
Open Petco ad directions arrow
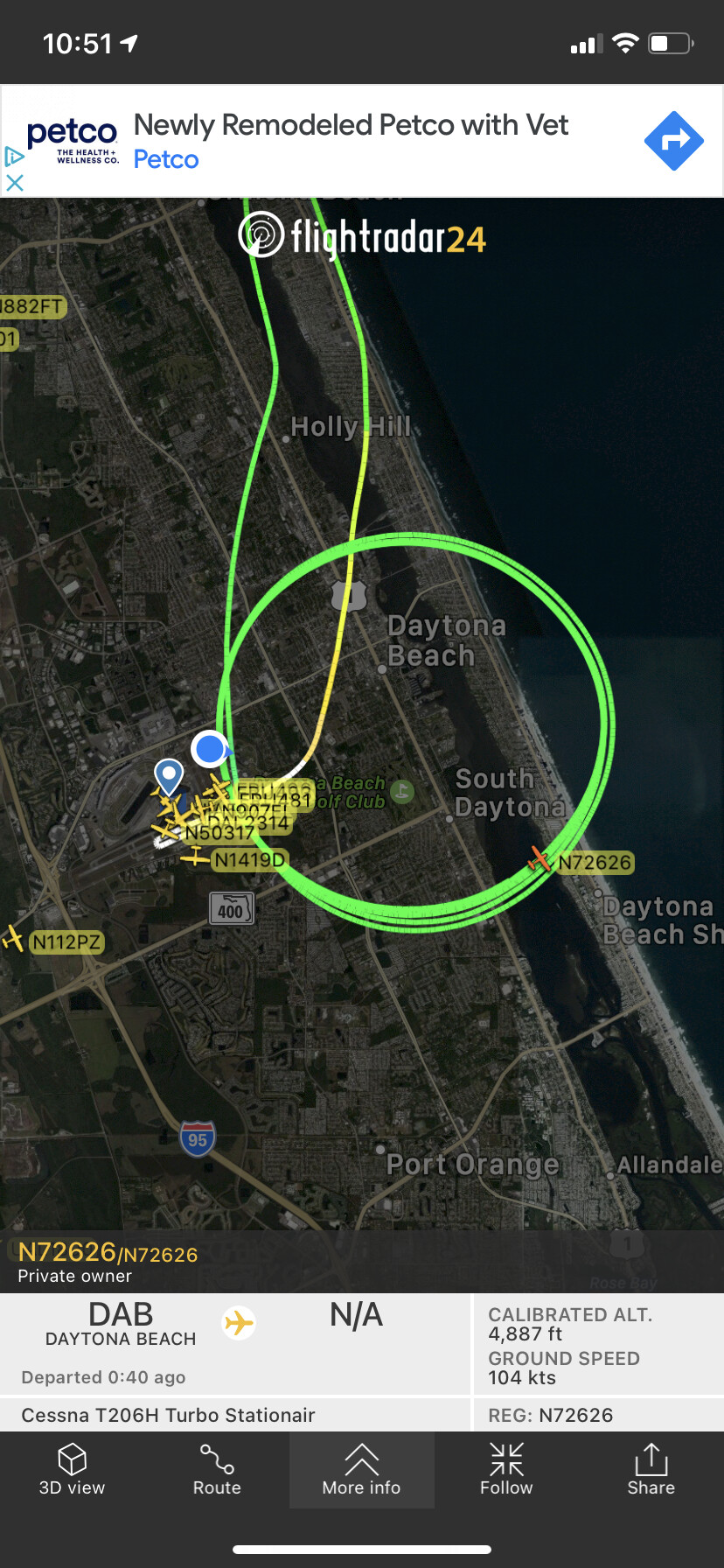point(673,141)
